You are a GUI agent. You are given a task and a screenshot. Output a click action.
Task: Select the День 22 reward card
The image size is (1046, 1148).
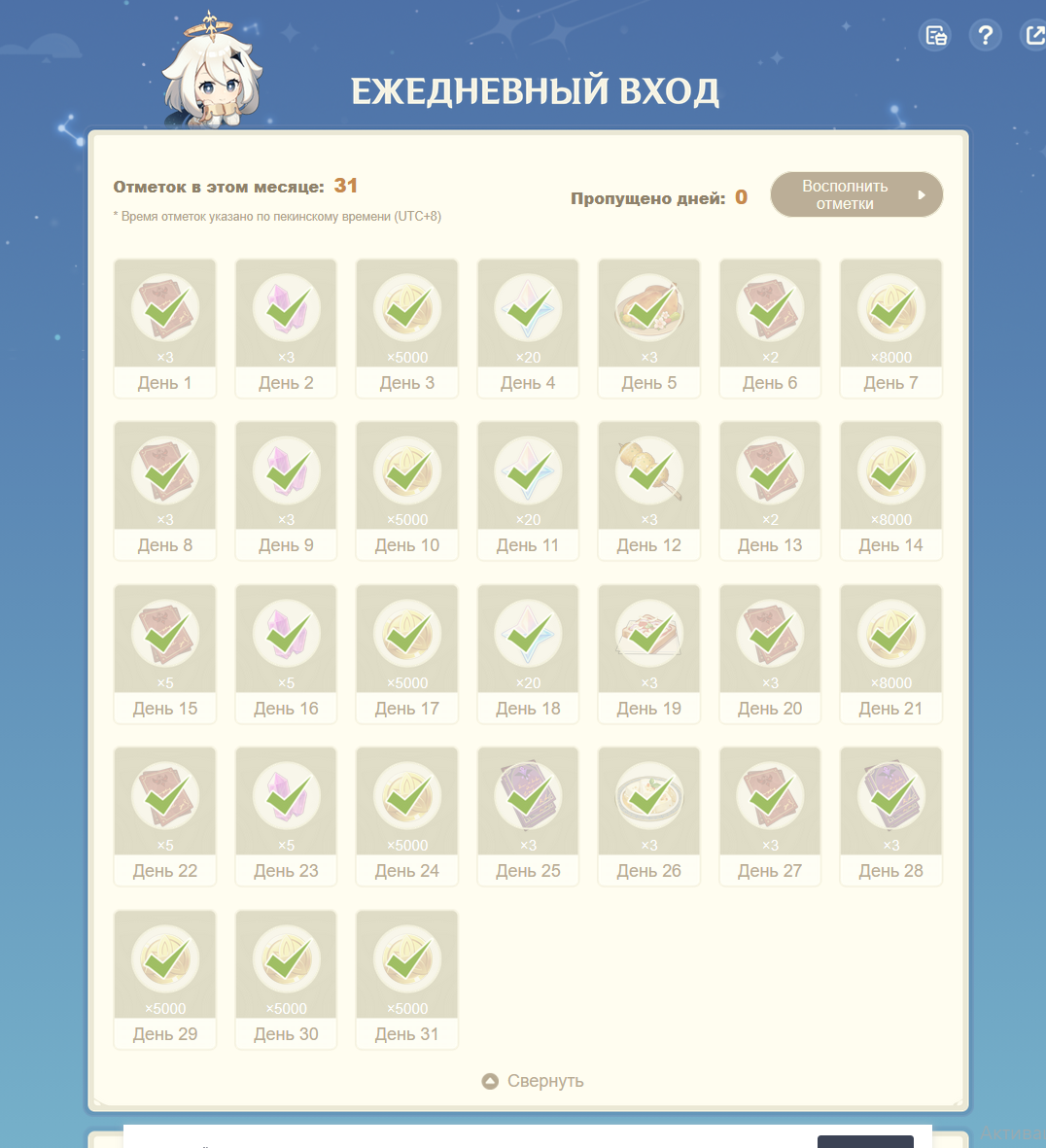click(x=165, y=816)
